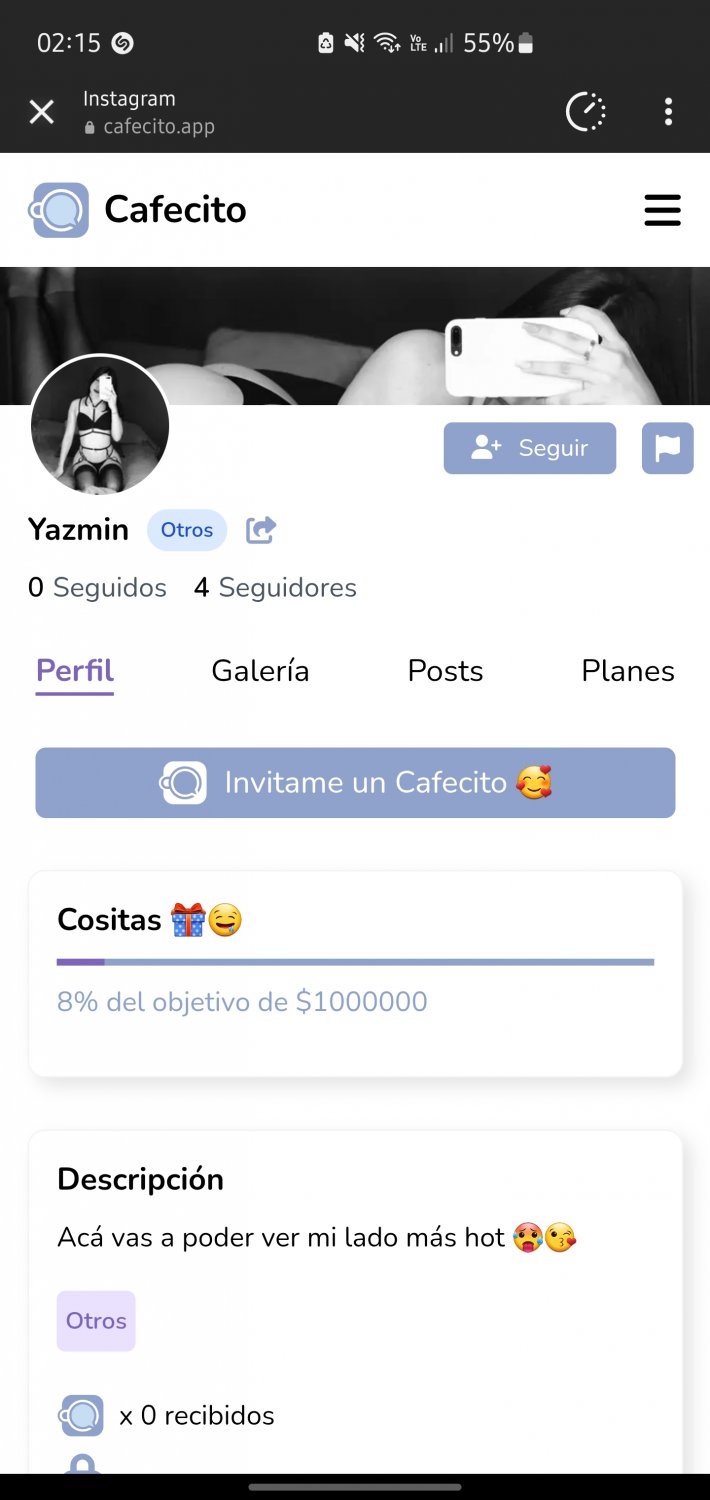Tap Invitame un Cafecito button
The image size is (710, 1500).
[355, 782]
